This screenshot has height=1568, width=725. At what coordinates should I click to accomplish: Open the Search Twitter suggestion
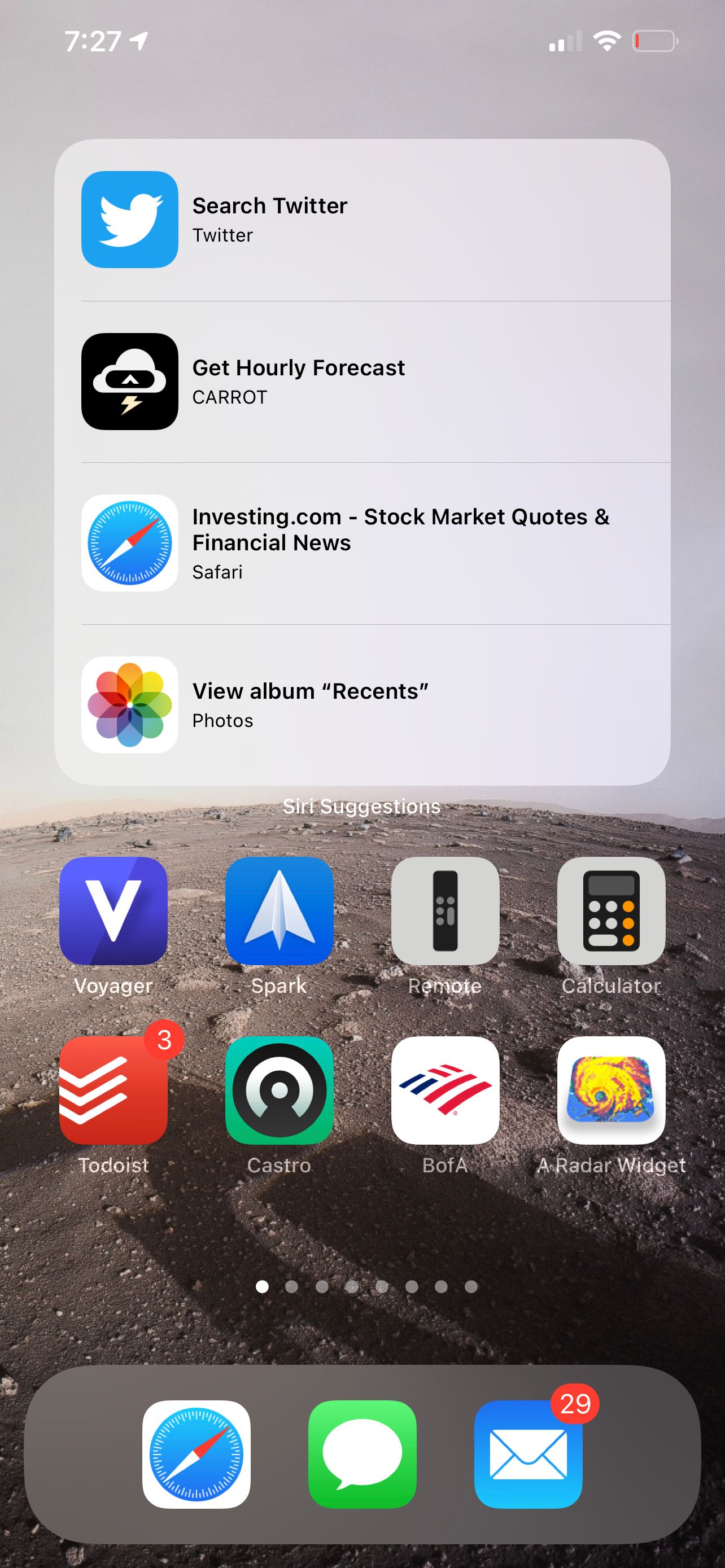[362, 220]
